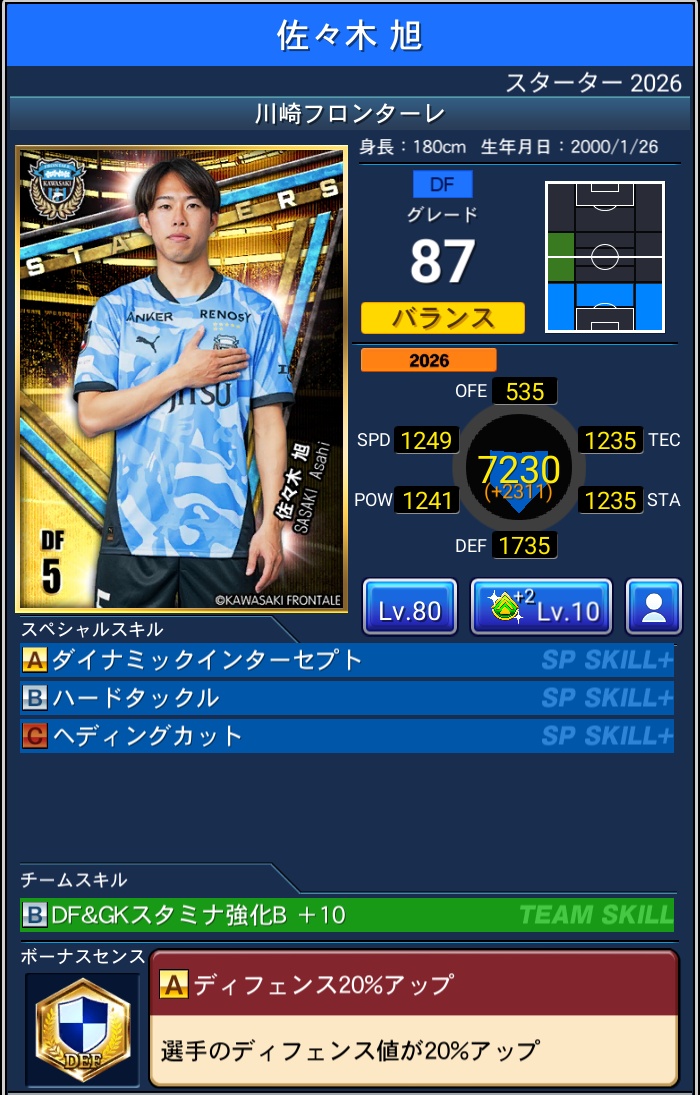Image resolution: width=700 pixels, height=1095 pixels.
Task: Open ハードタックル special skill row
Action: coord(346,698)
